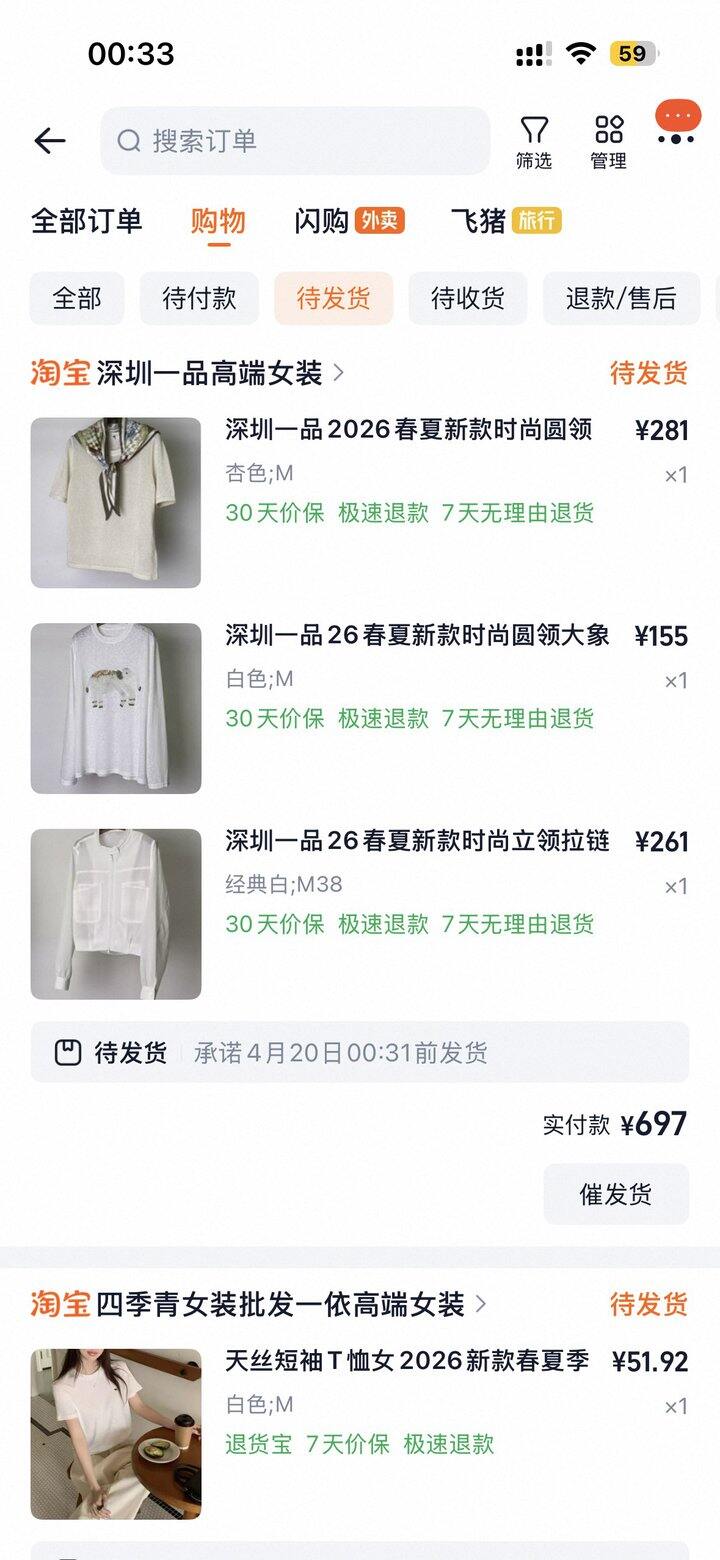Open the 筛选 filter icon
The image size is (720, 1560).
coord(535,140)
